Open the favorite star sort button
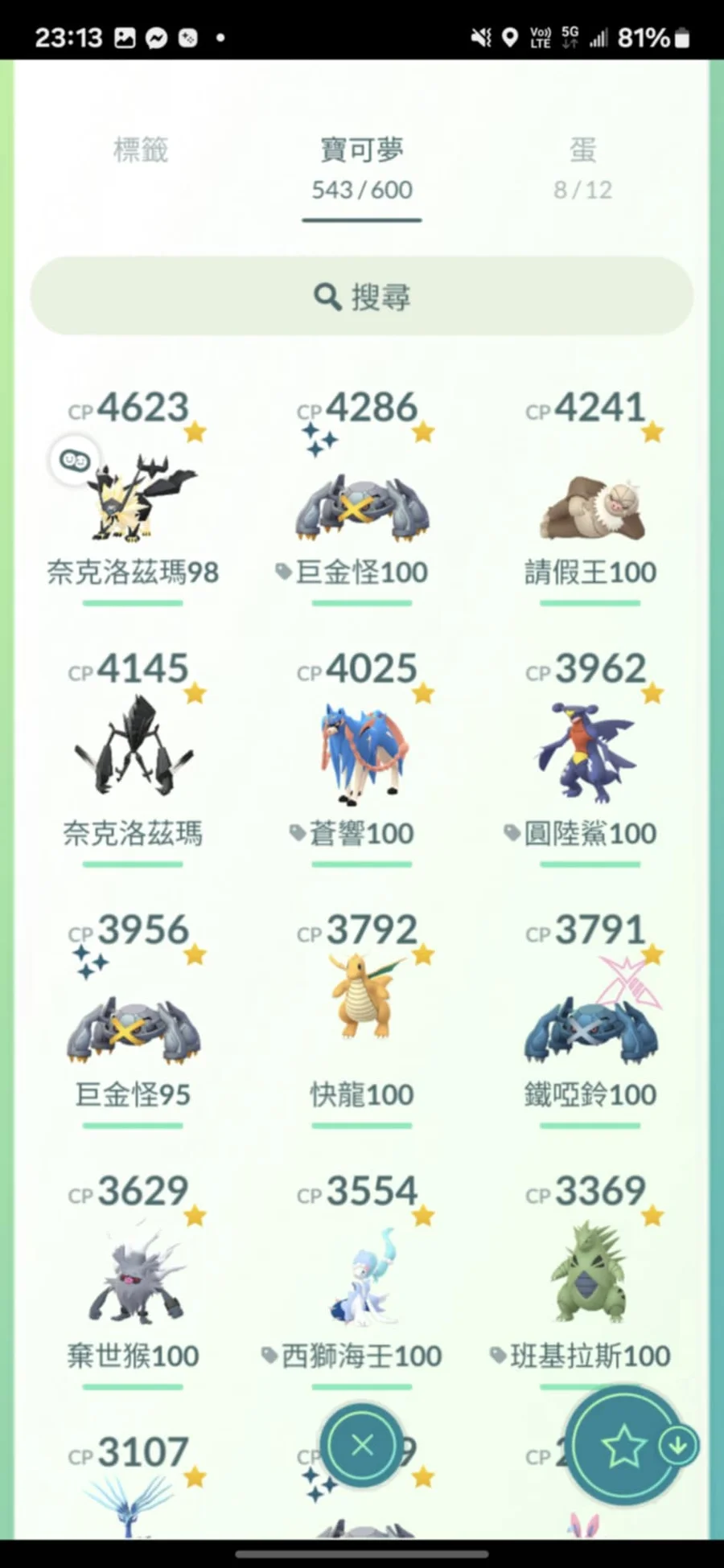 click(x=624, y=1446)
